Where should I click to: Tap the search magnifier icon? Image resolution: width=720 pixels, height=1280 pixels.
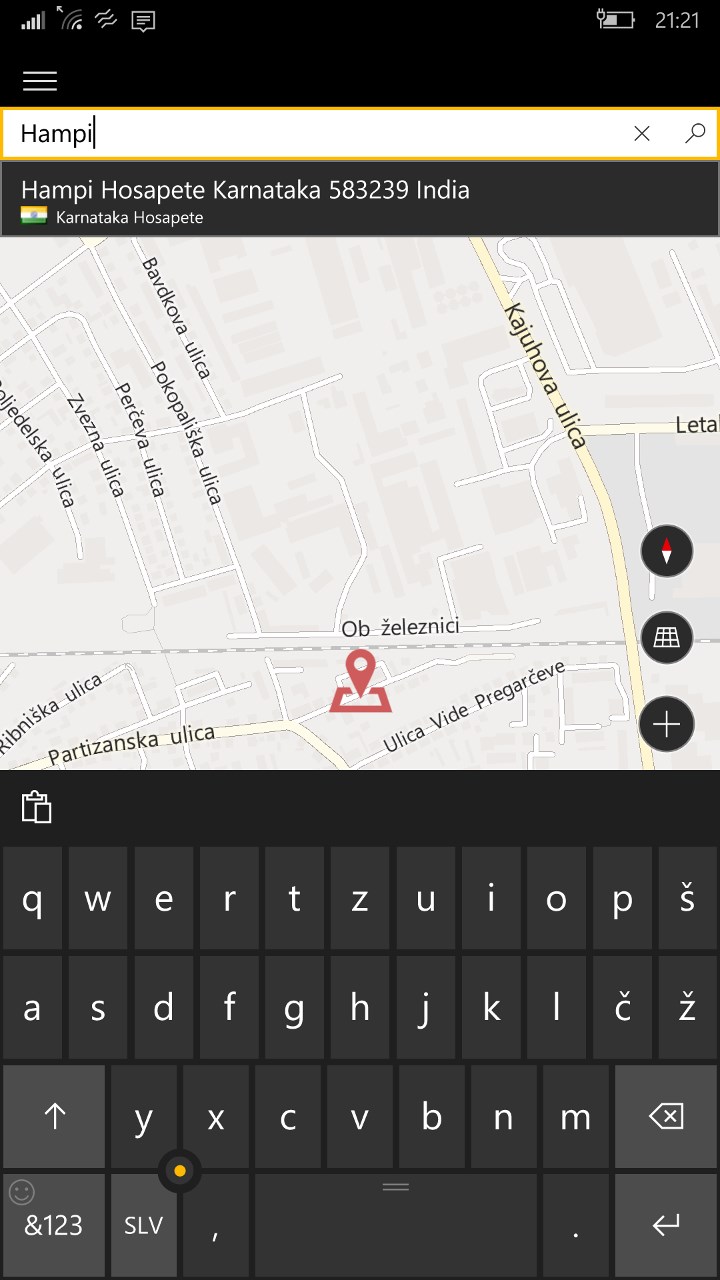point(694,133)
